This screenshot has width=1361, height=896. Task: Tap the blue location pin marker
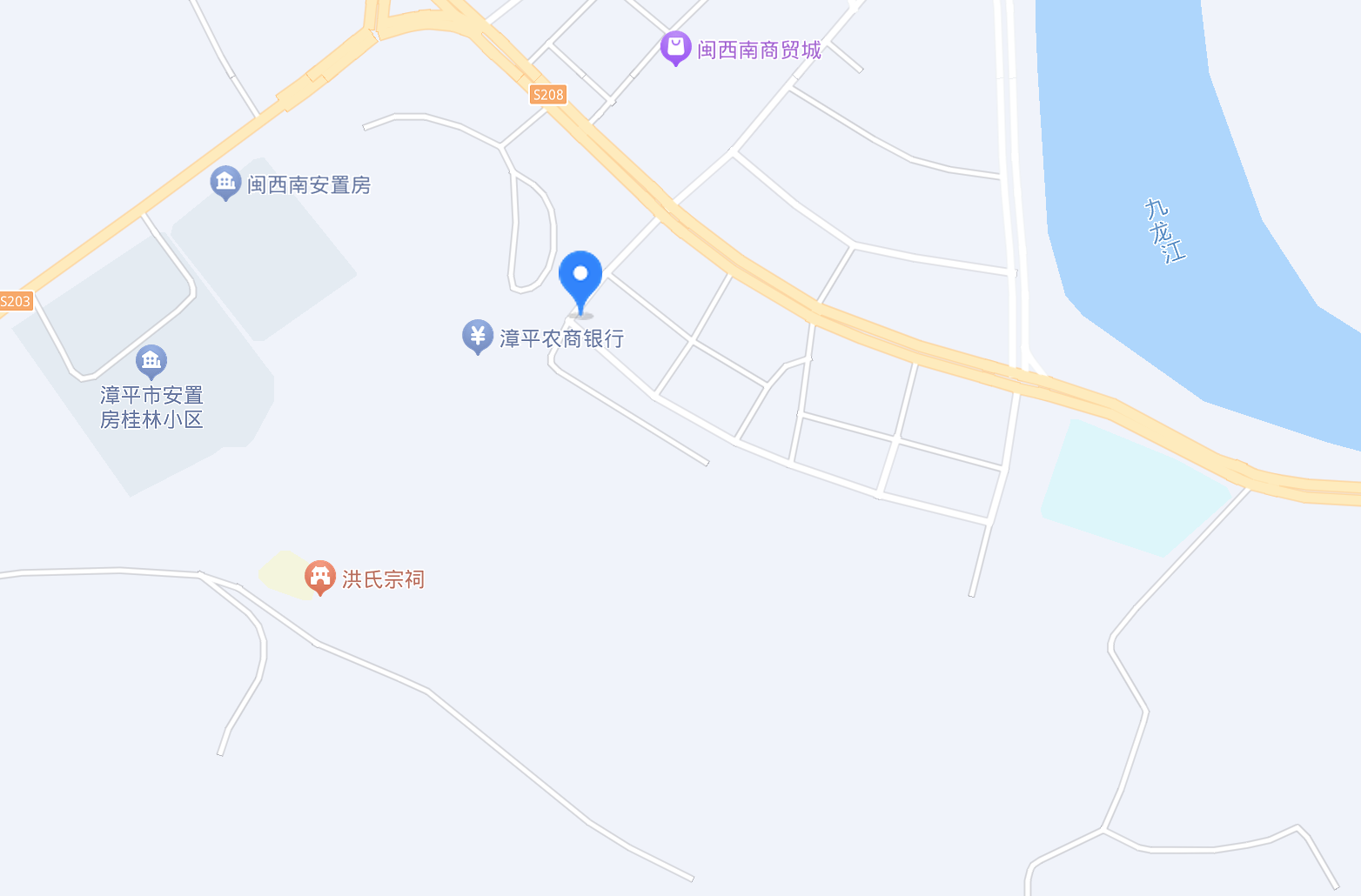click(x=580, y=277)
